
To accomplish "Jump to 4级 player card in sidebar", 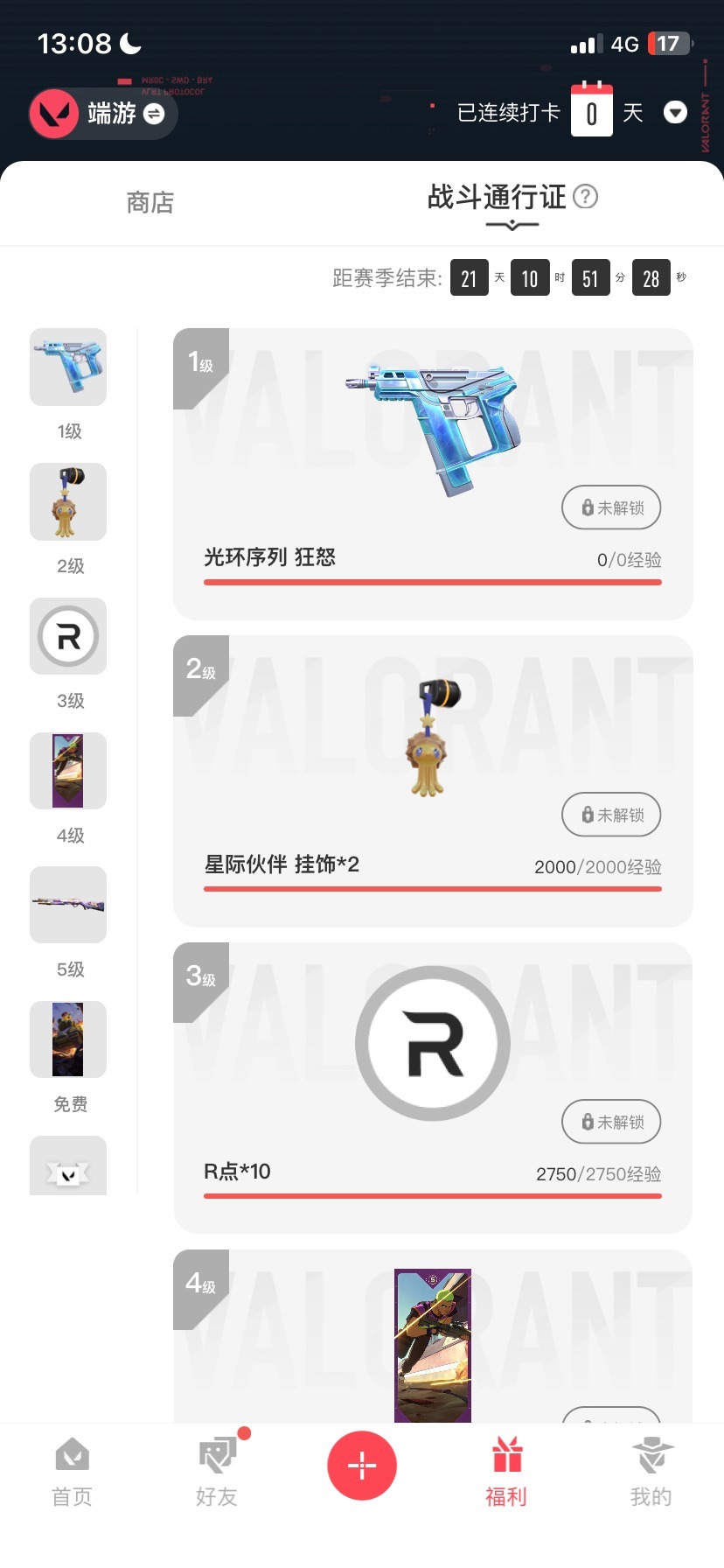I will (x=68, y=771).
